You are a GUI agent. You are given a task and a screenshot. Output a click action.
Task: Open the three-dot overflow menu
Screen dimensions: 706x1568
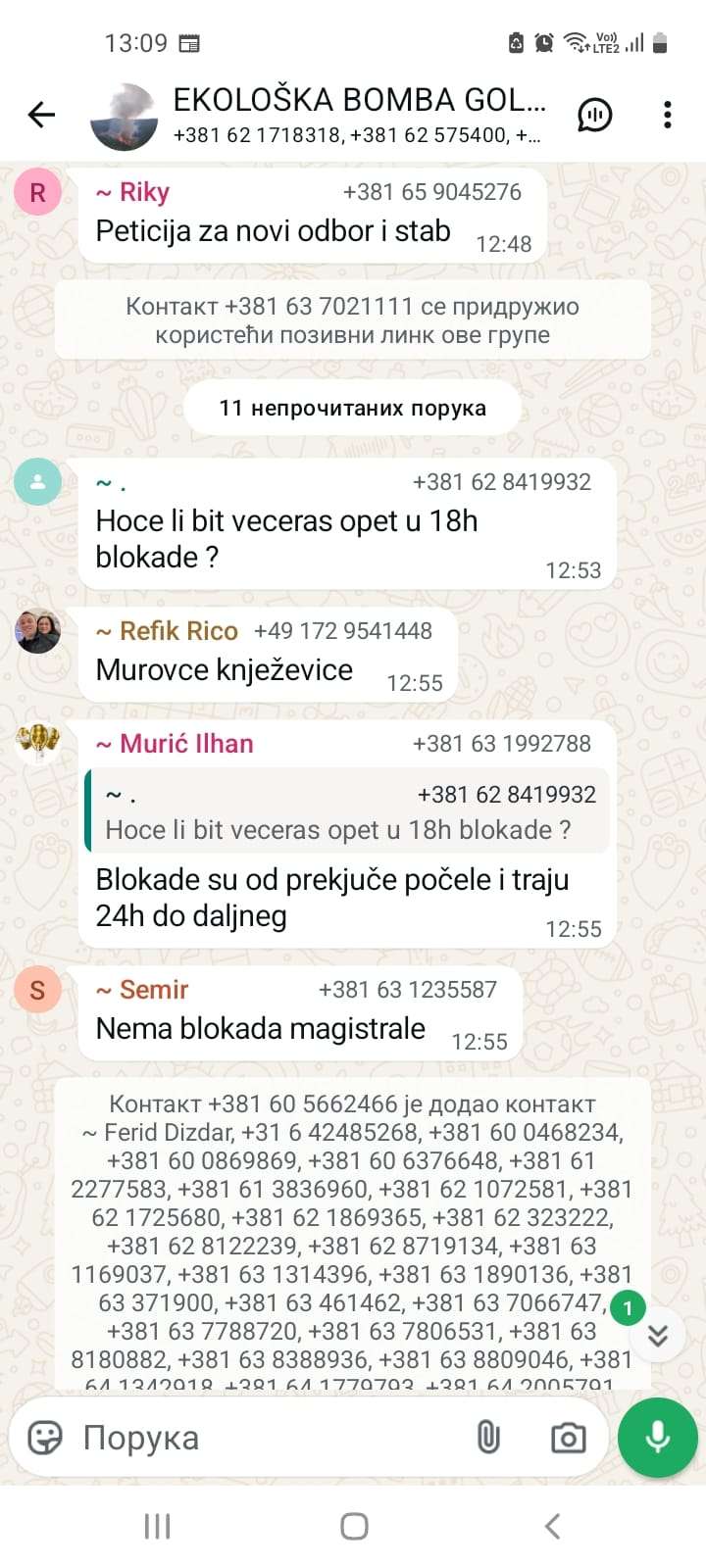[668, 116]
